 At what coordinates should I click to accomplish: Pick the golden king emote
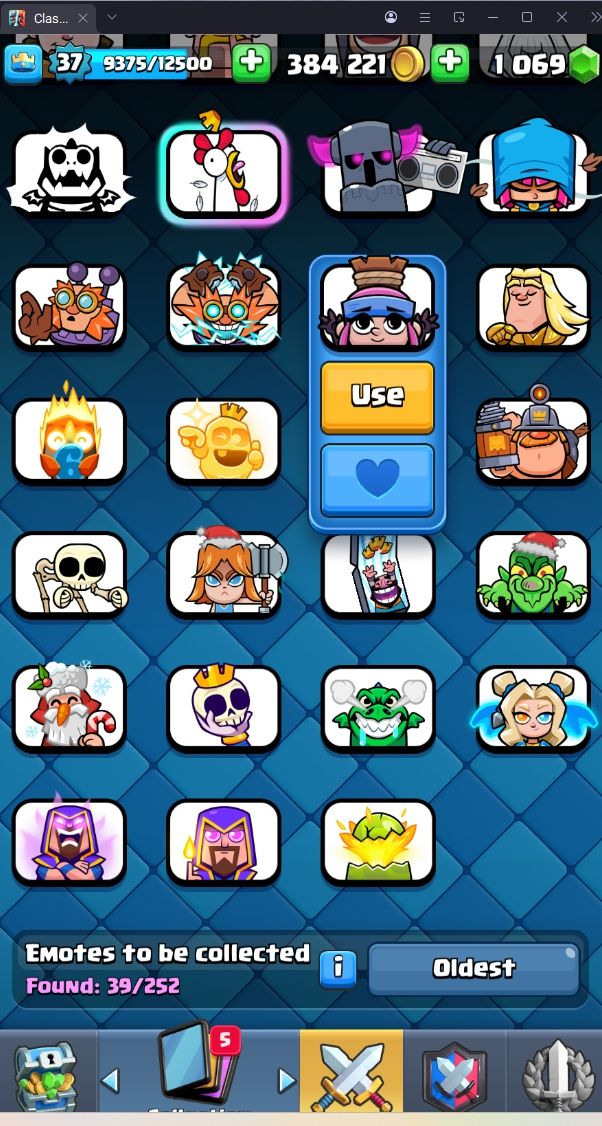pyautogui.click(x=224, y=440)
